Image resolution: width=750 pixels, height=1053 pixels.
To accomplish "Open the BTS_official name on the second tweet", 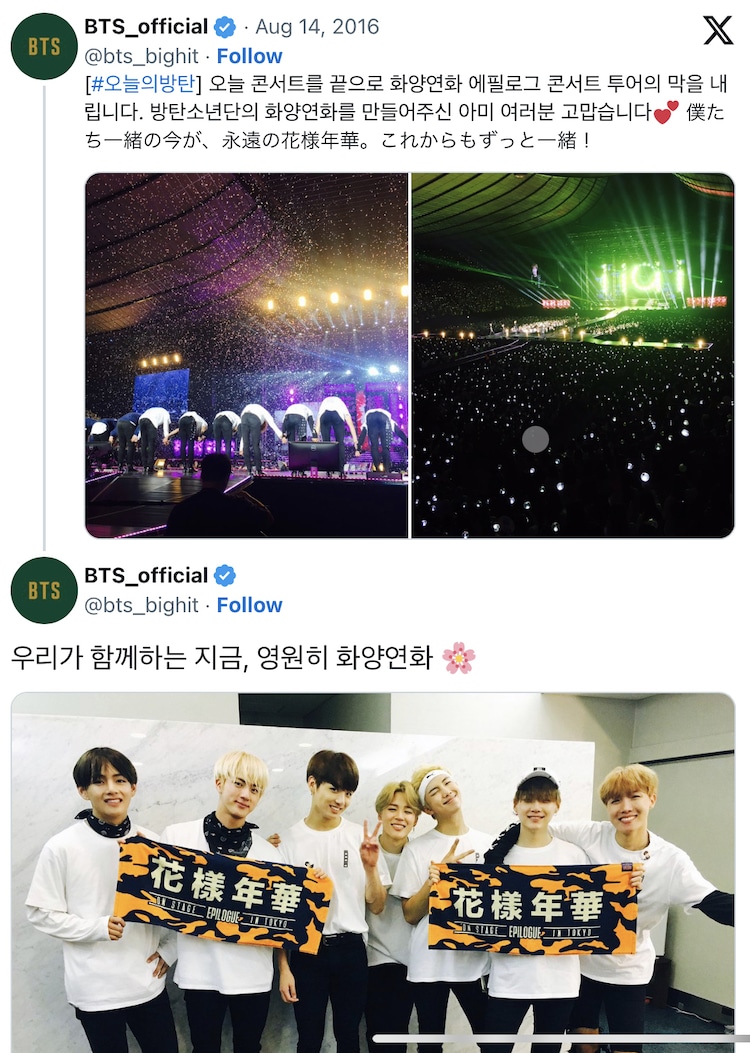I will tap(146, 576).
